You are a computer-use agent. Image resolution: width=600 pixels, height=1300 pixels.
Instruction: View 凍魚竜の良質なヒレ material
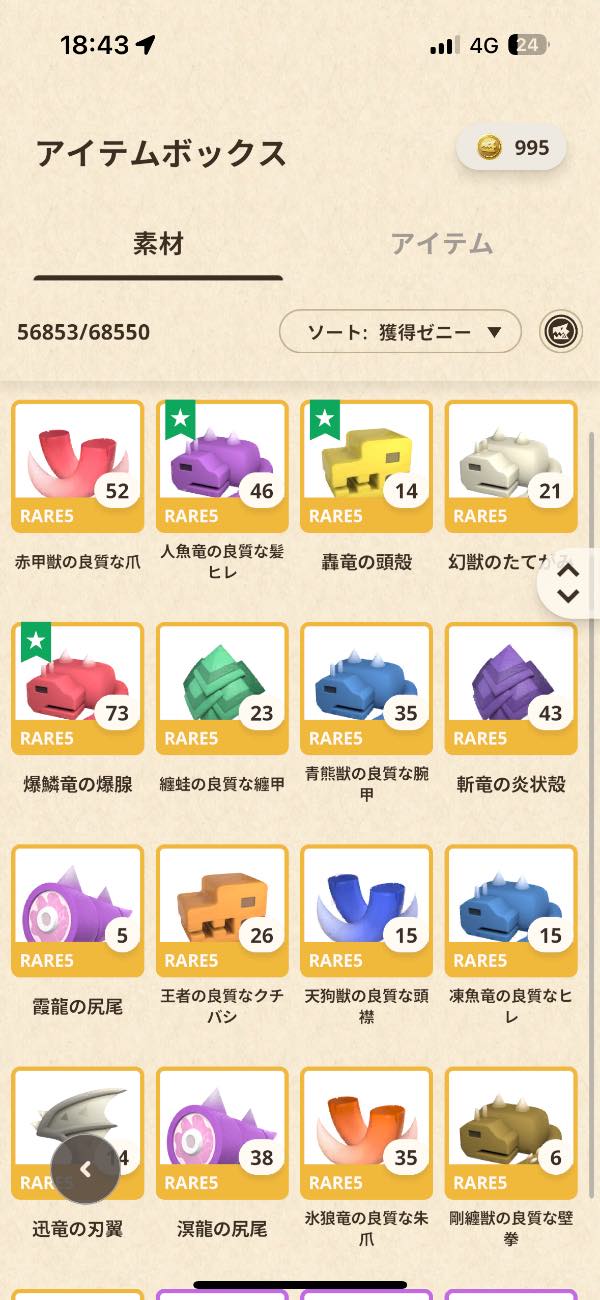510,911
